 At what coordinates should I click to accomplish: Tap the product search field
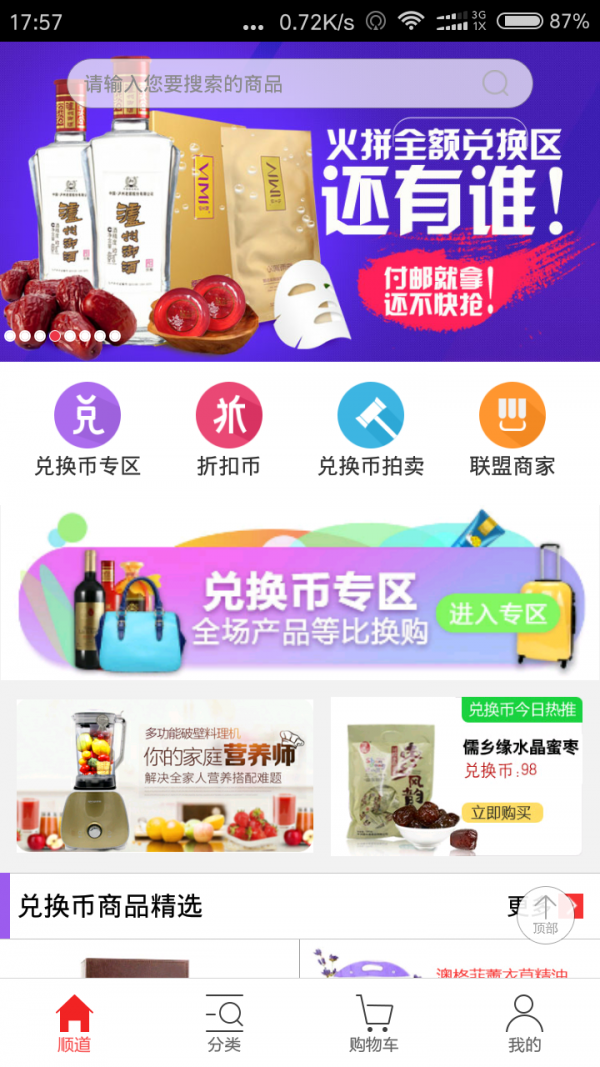[270, 84]
